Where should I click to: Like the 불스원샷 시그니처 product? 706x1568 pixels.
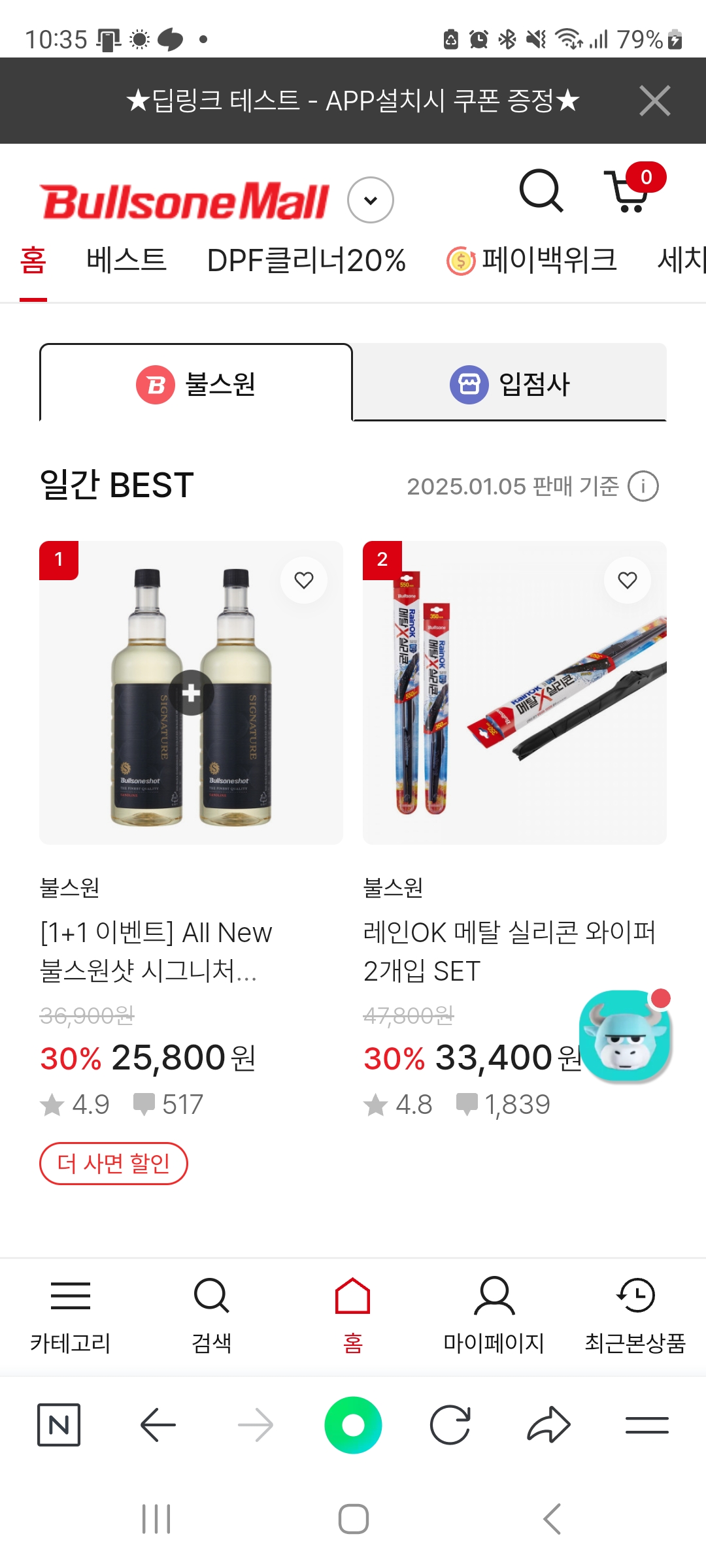304,580
